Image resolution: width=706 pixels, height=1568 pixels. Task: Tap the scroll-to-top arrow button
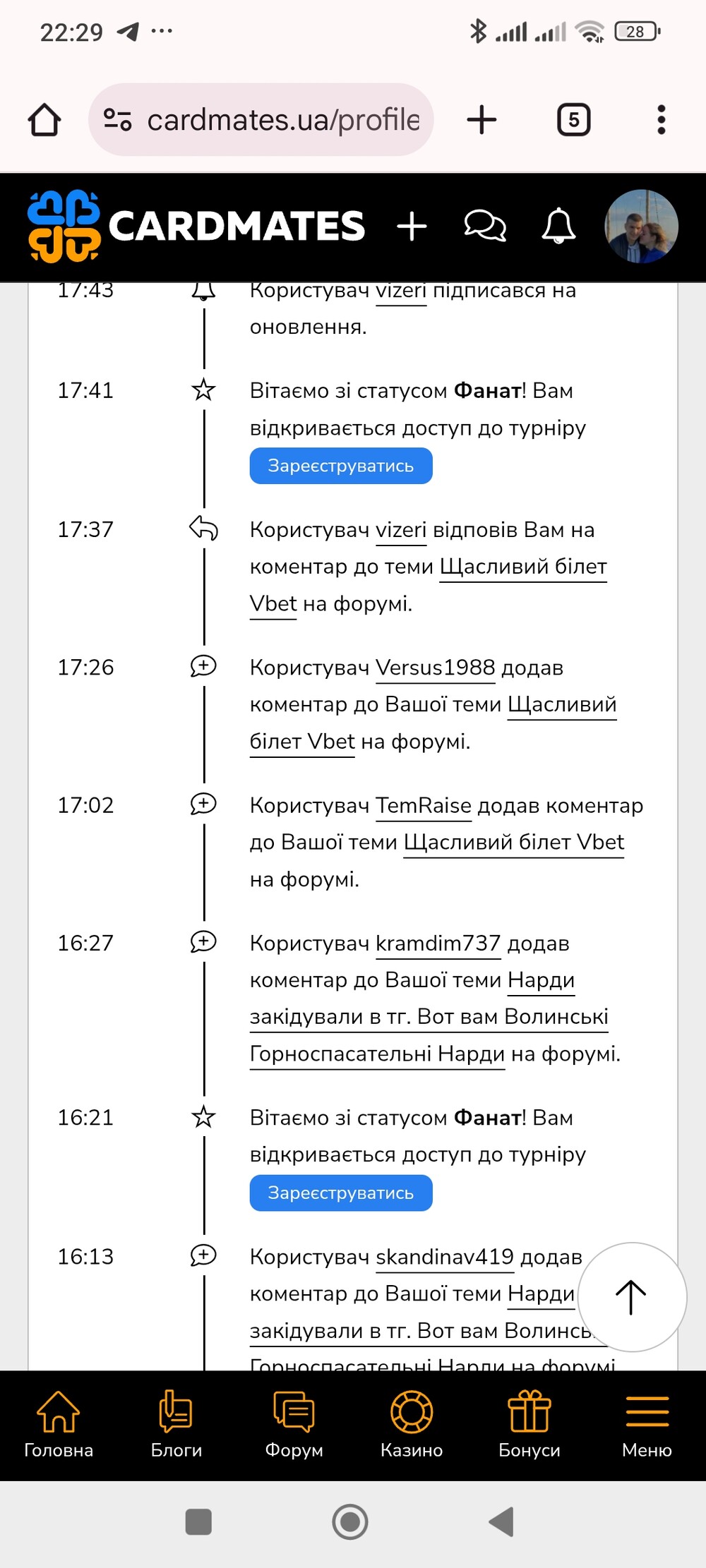click(x=631, y=1297)
